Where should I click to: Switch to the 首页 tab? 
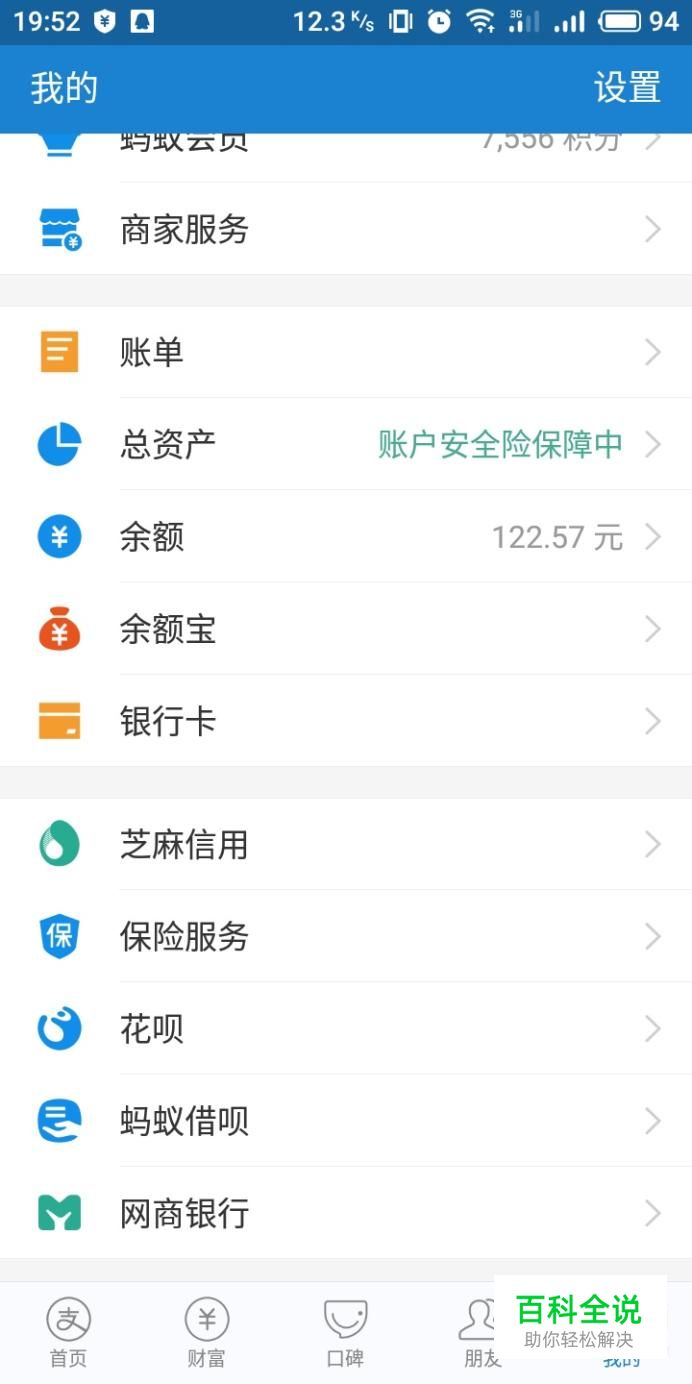[69, 1333]
